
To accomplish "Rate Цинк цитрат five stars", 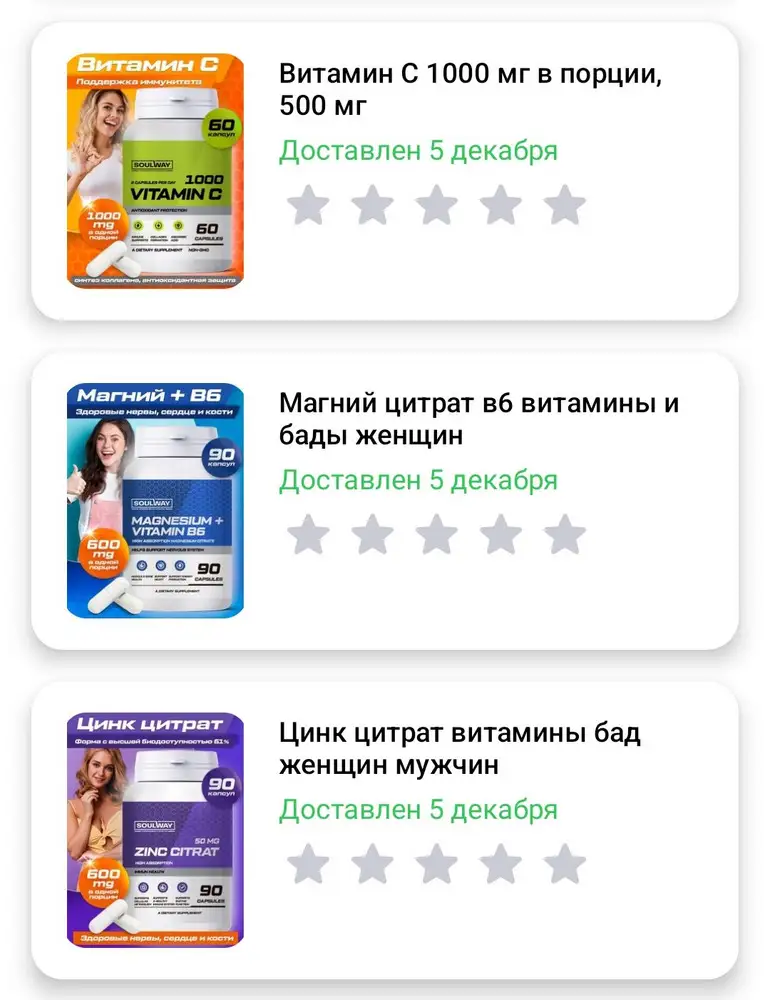I will tap(565, 863).
